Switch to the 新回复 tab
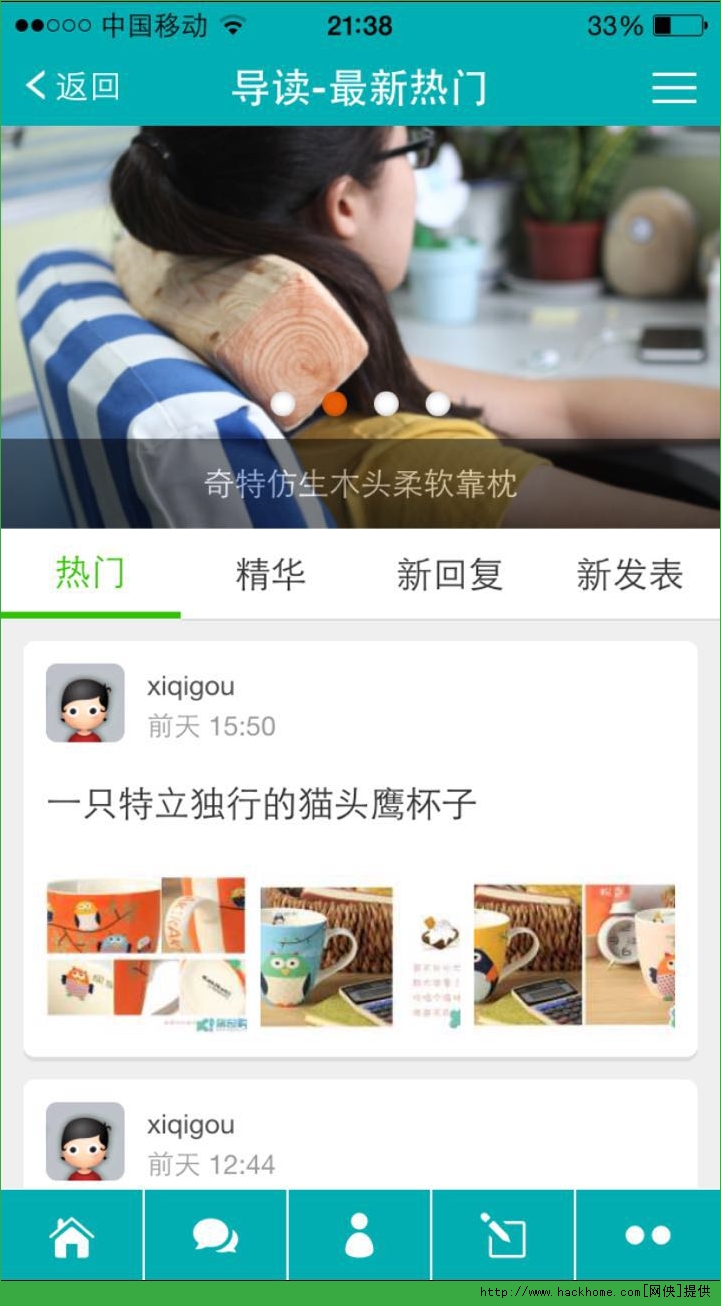This screenshot has height=1306, width=721. pos(450,575)
